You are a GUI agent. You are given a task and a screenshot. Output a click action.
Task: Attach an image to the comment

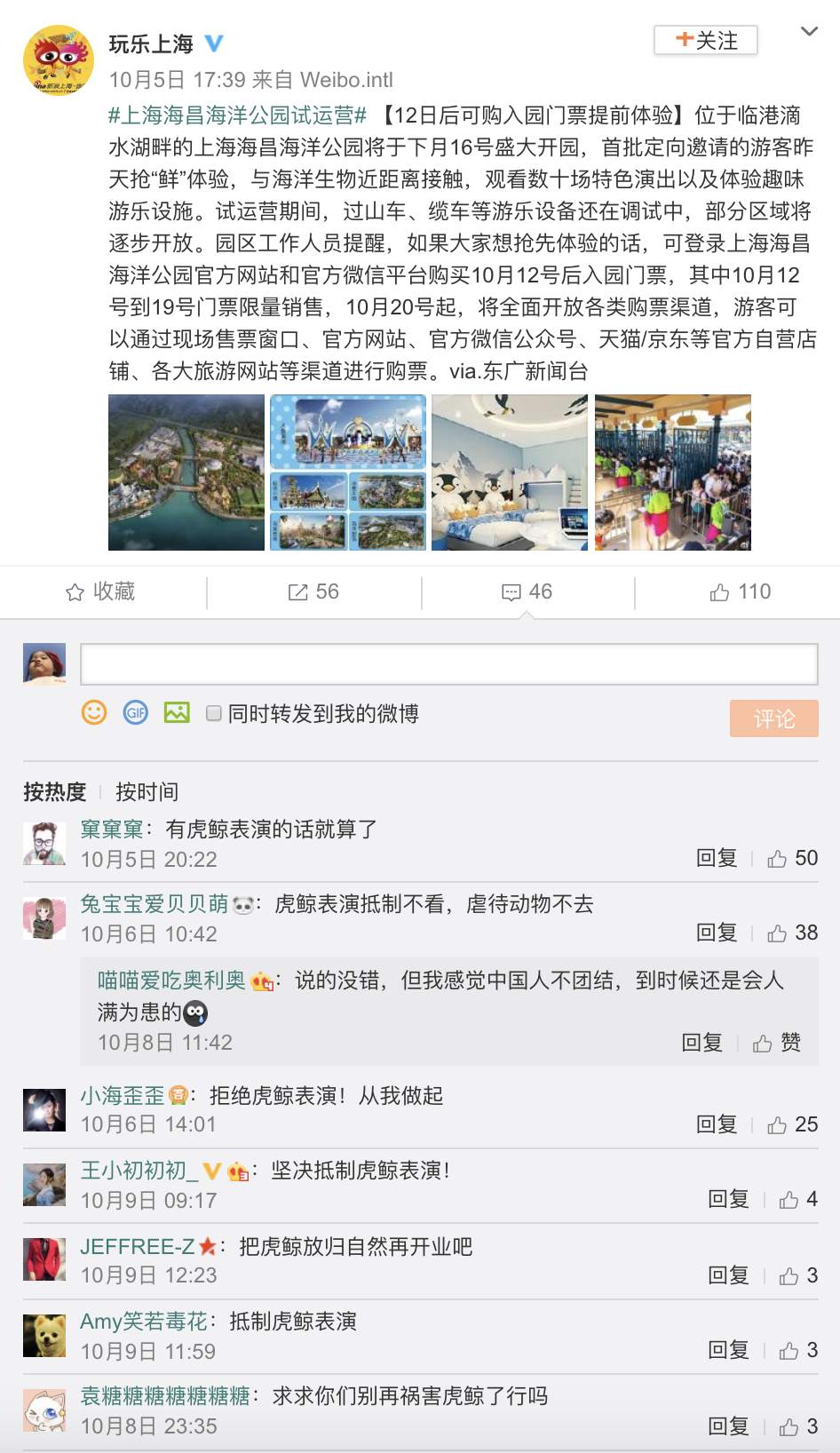pyautogui.click(x=177, y=712)
